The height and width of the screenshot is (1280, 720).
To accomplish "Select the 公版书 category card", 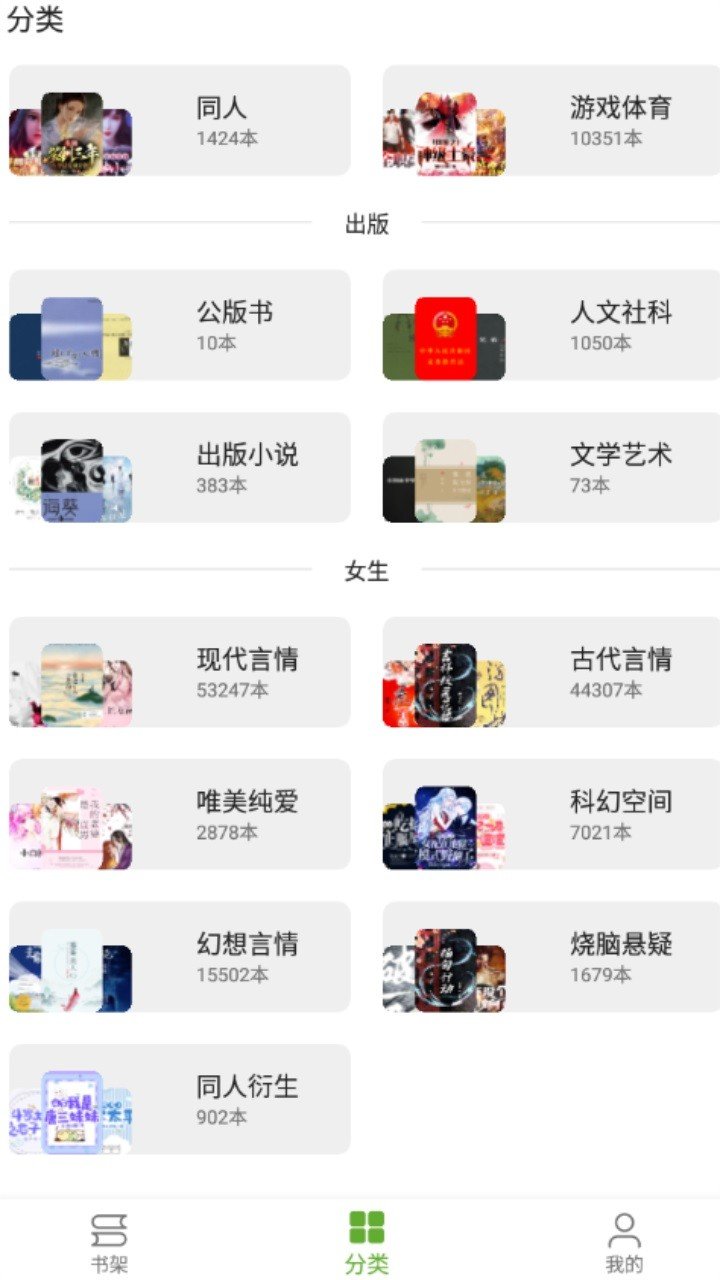I will (180, 325).
